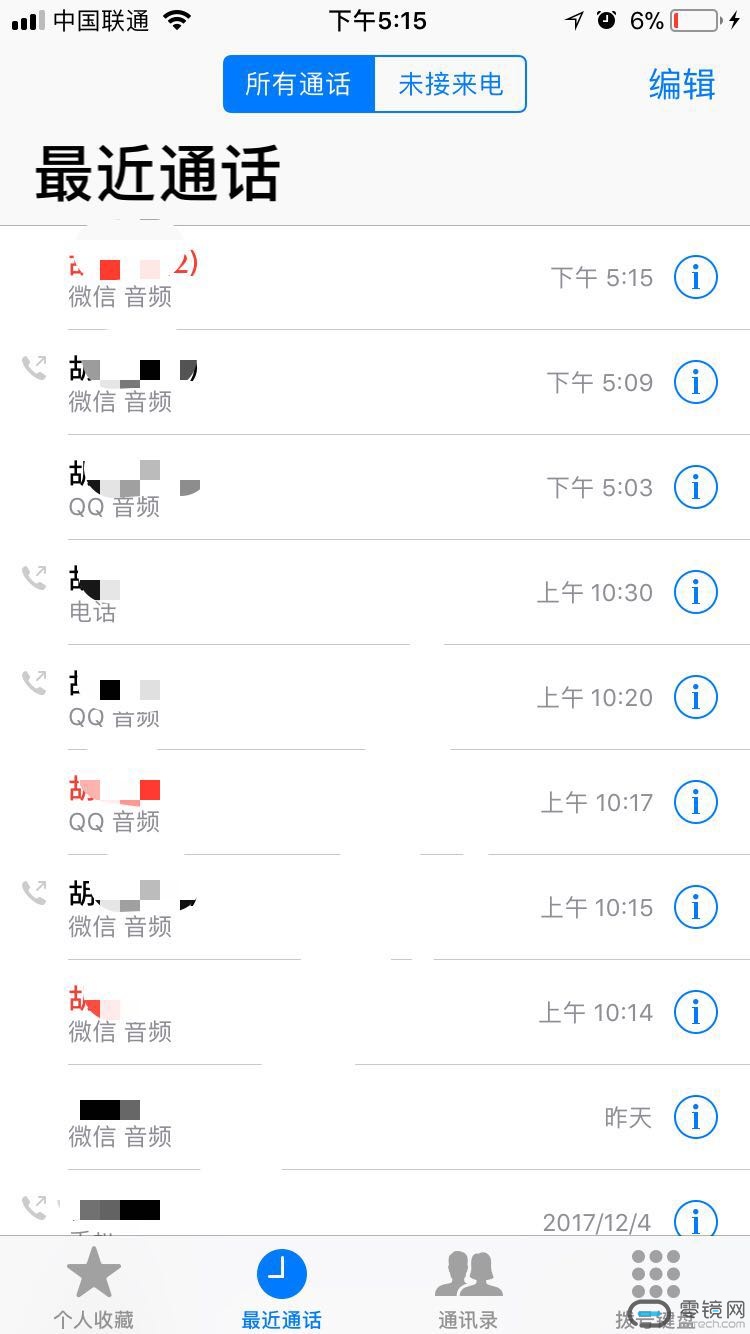Image resolution: width=750 pixels, height=1334 pixels.
Task: Tap the 最近通话 tab
Action: coord(281,1287)
